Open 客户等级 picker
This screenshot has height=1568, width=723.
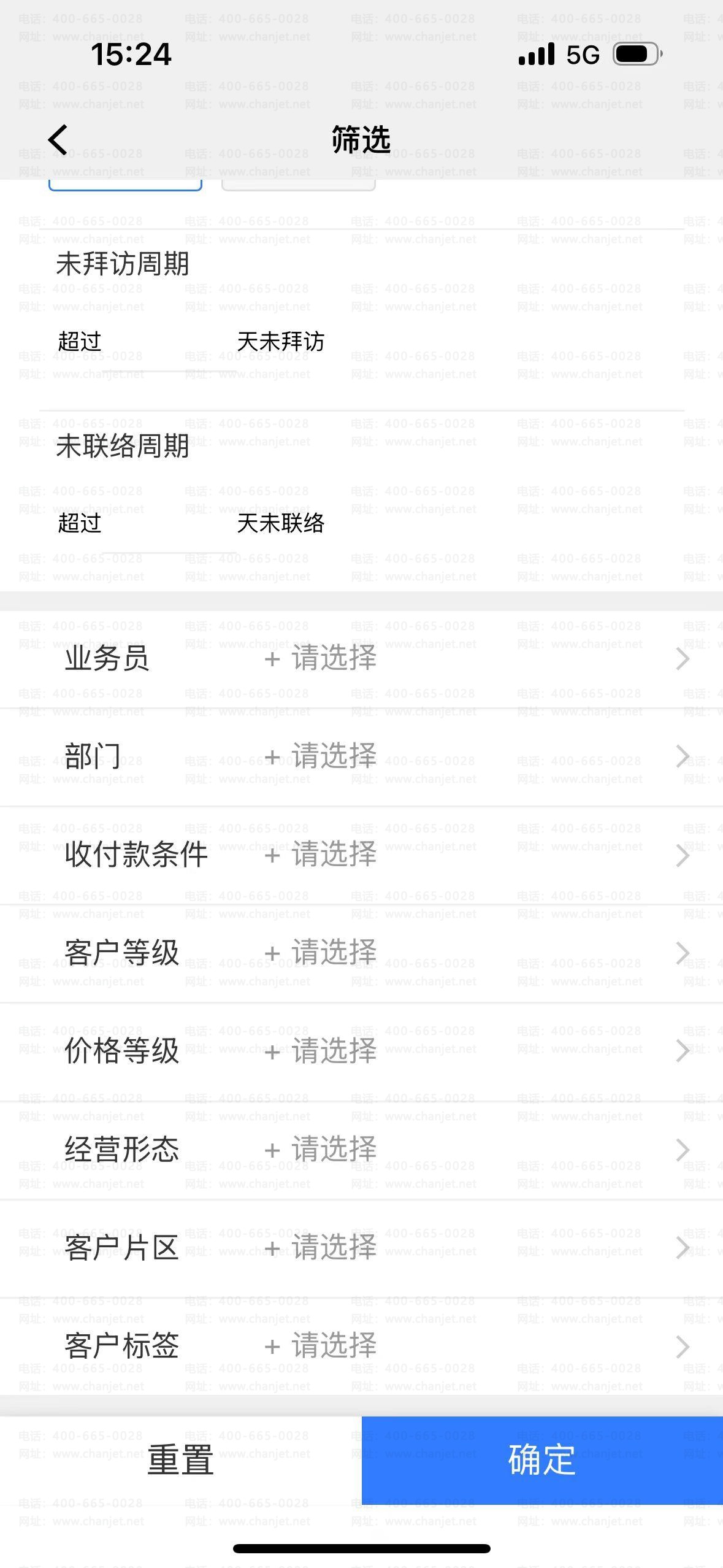361,953
